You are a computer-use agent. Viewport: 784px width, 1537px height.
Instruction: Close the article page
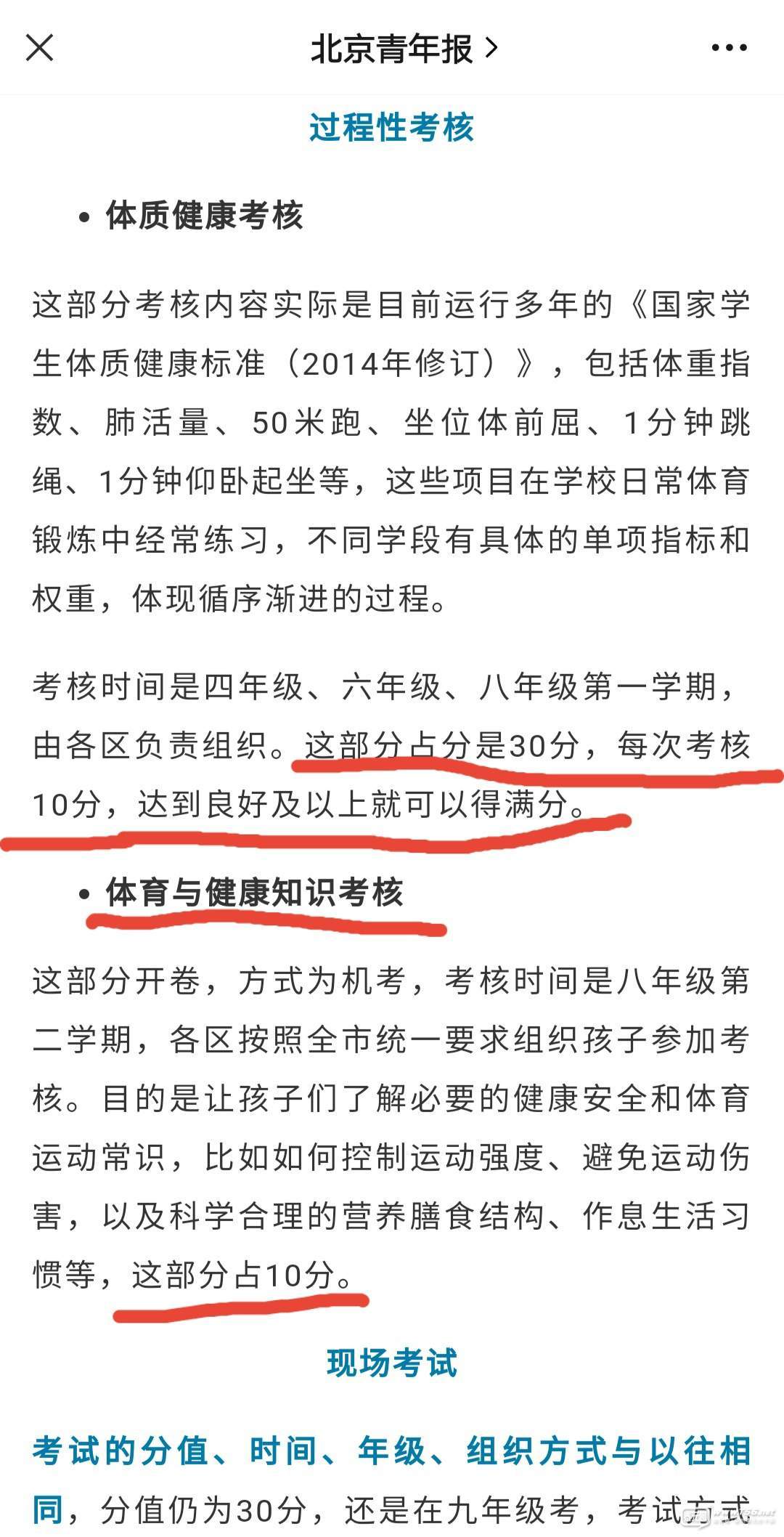pyautogui.click(x=39, y=48)
